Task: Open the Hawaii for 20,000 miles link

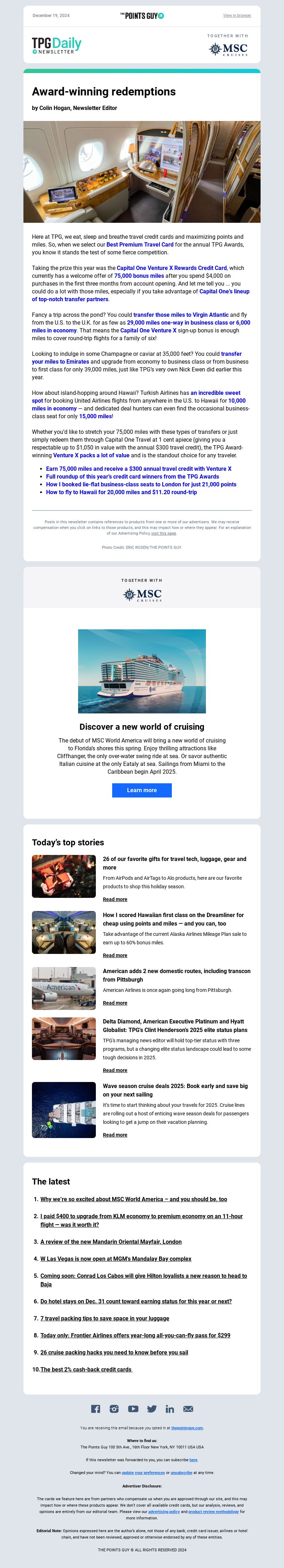Action: coord(121,492)
